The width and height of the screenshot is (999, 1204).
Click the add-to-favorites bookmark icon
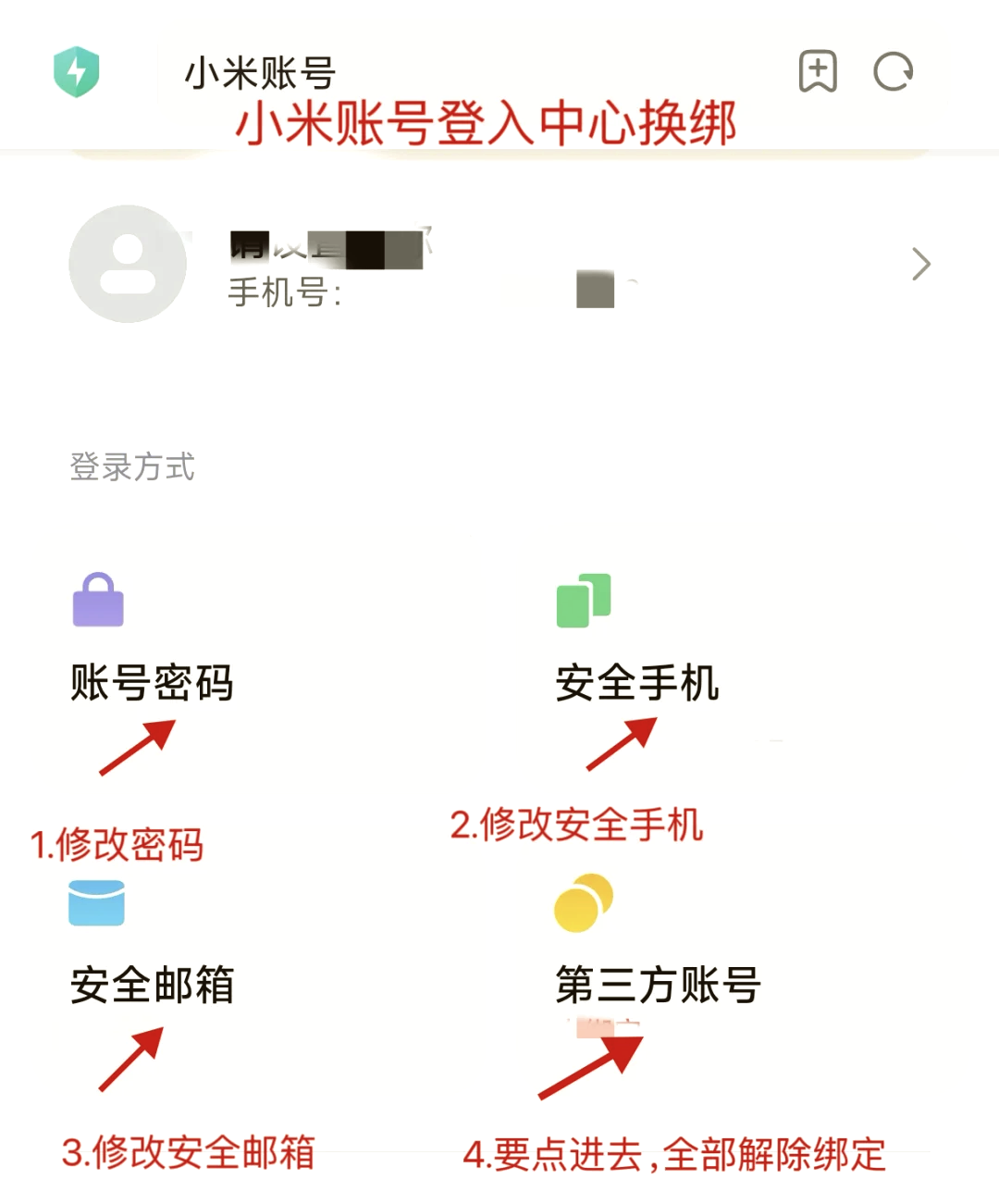pos(818,71)
